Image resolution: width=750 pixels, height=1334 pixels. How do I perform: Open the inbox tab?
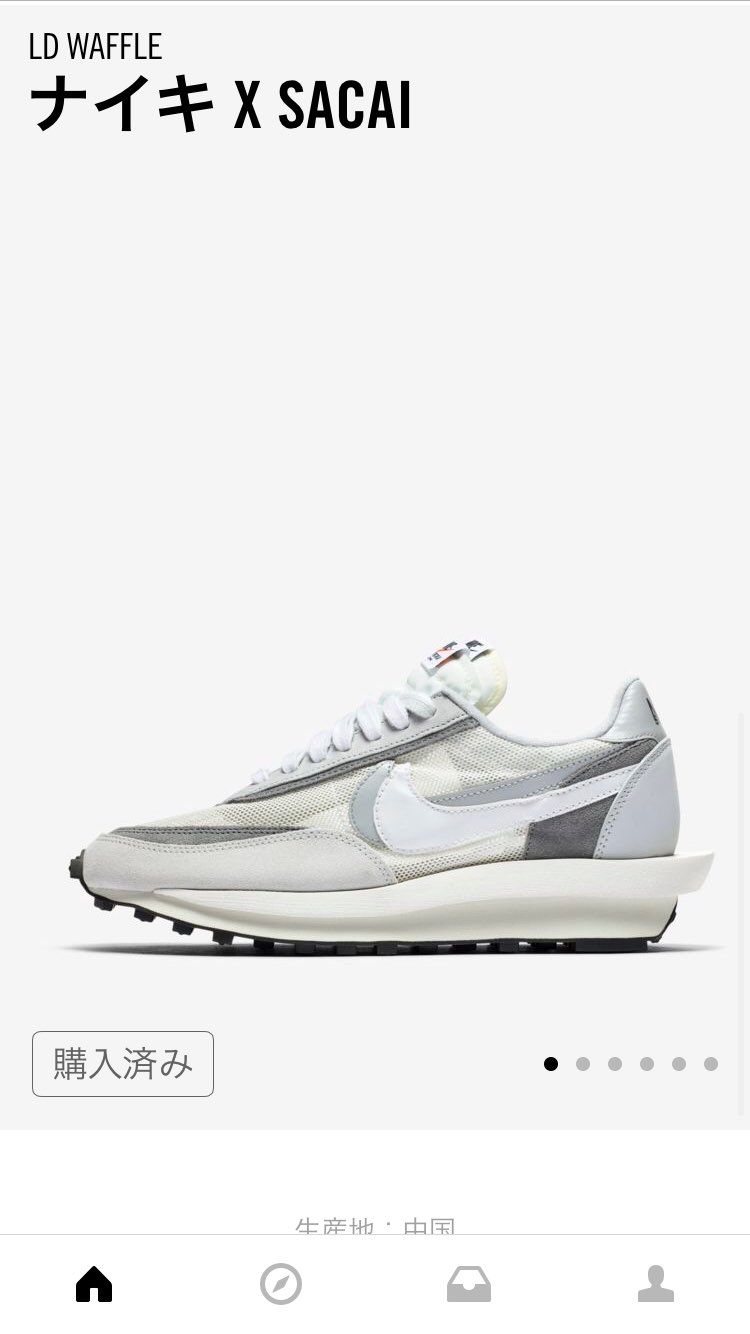469,1284
